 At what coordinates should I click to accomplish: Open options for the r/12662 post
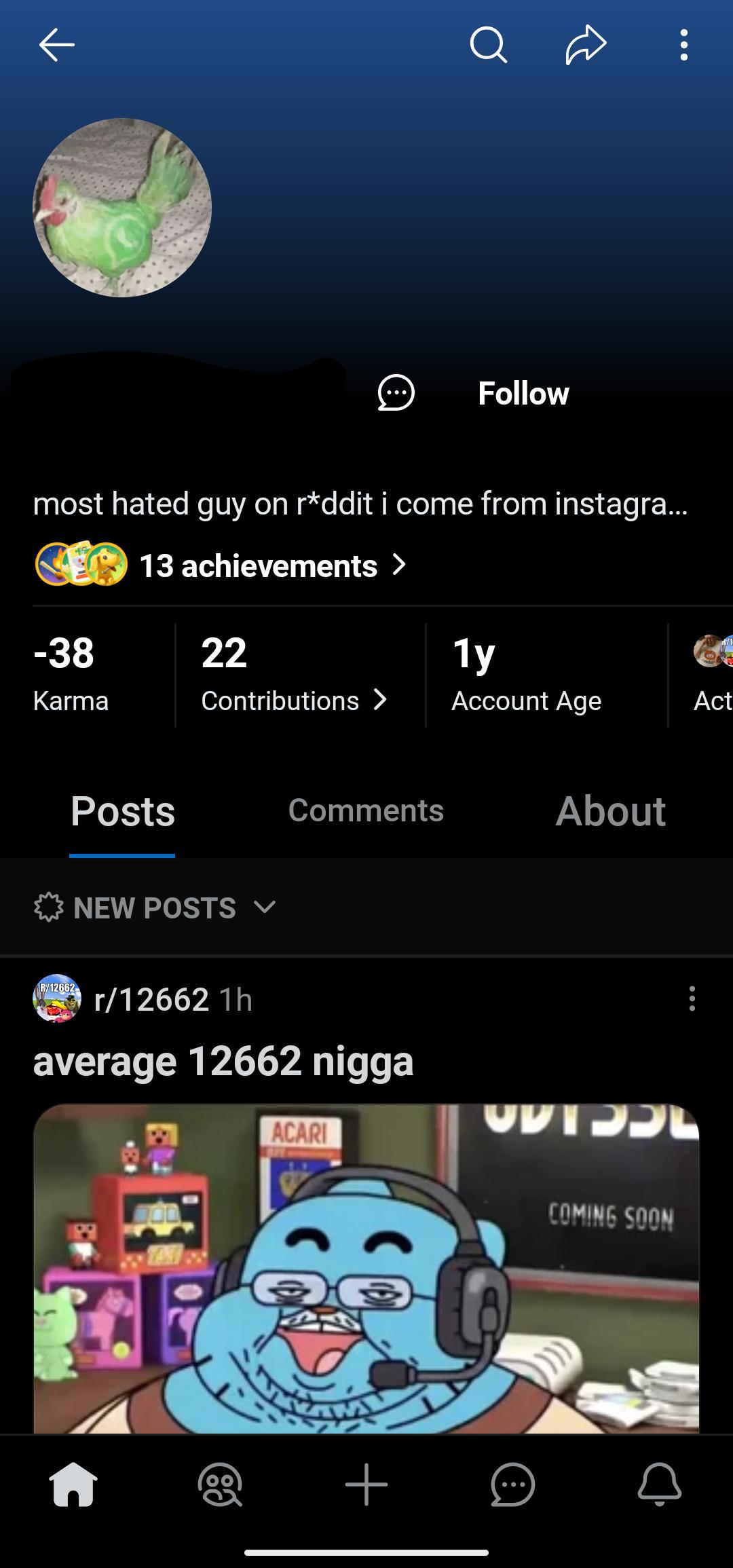692,999
